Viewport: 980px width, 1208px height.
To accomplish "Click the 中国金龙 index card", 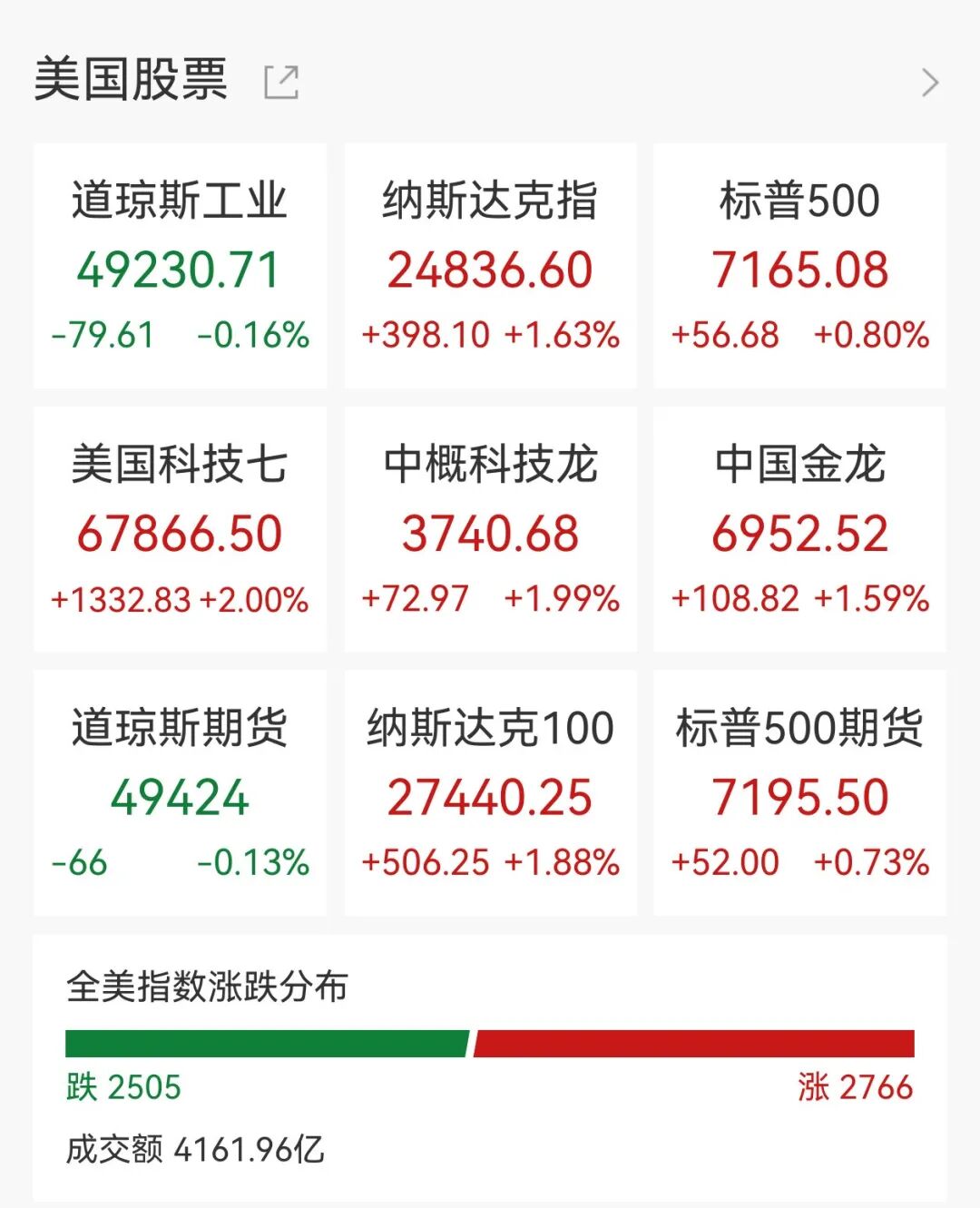I will [799, 526].
